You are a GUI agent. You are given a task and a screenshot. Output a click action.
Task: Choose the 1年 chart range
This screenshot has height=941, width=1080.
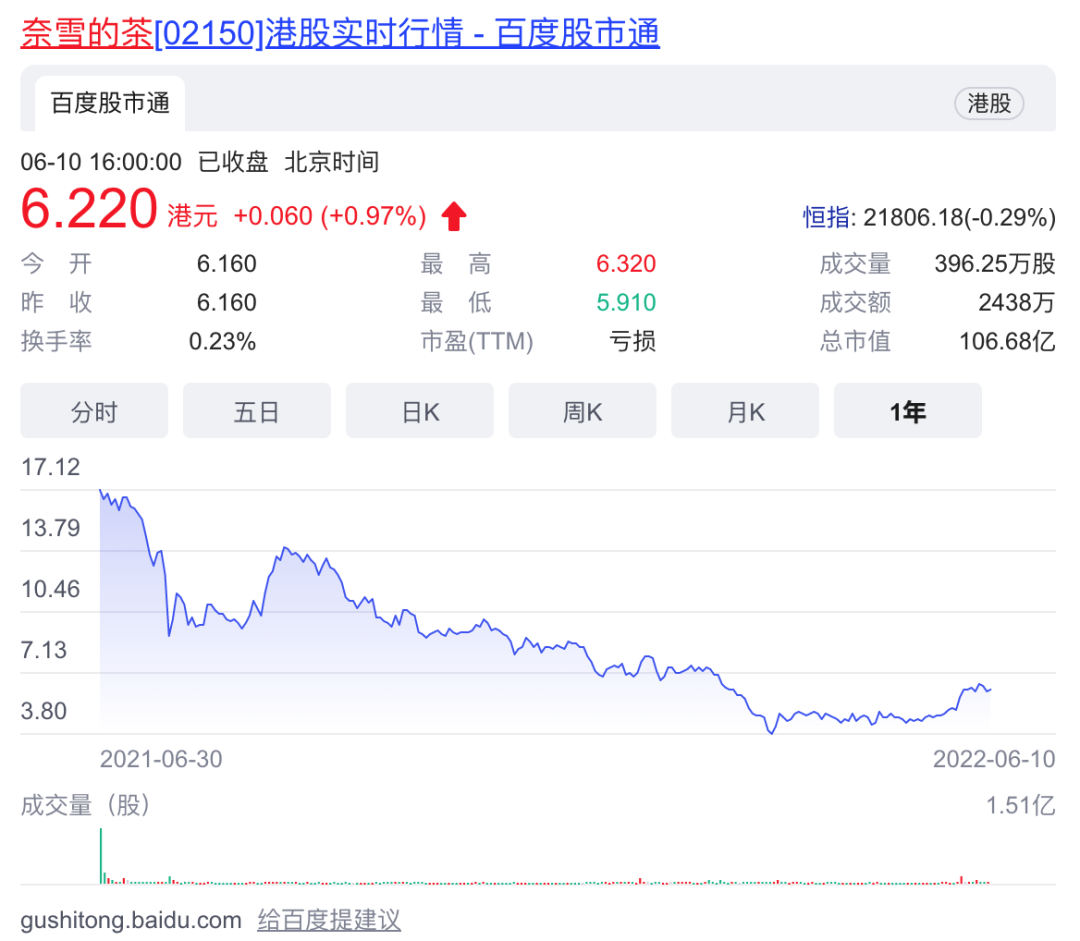point(908,411)
